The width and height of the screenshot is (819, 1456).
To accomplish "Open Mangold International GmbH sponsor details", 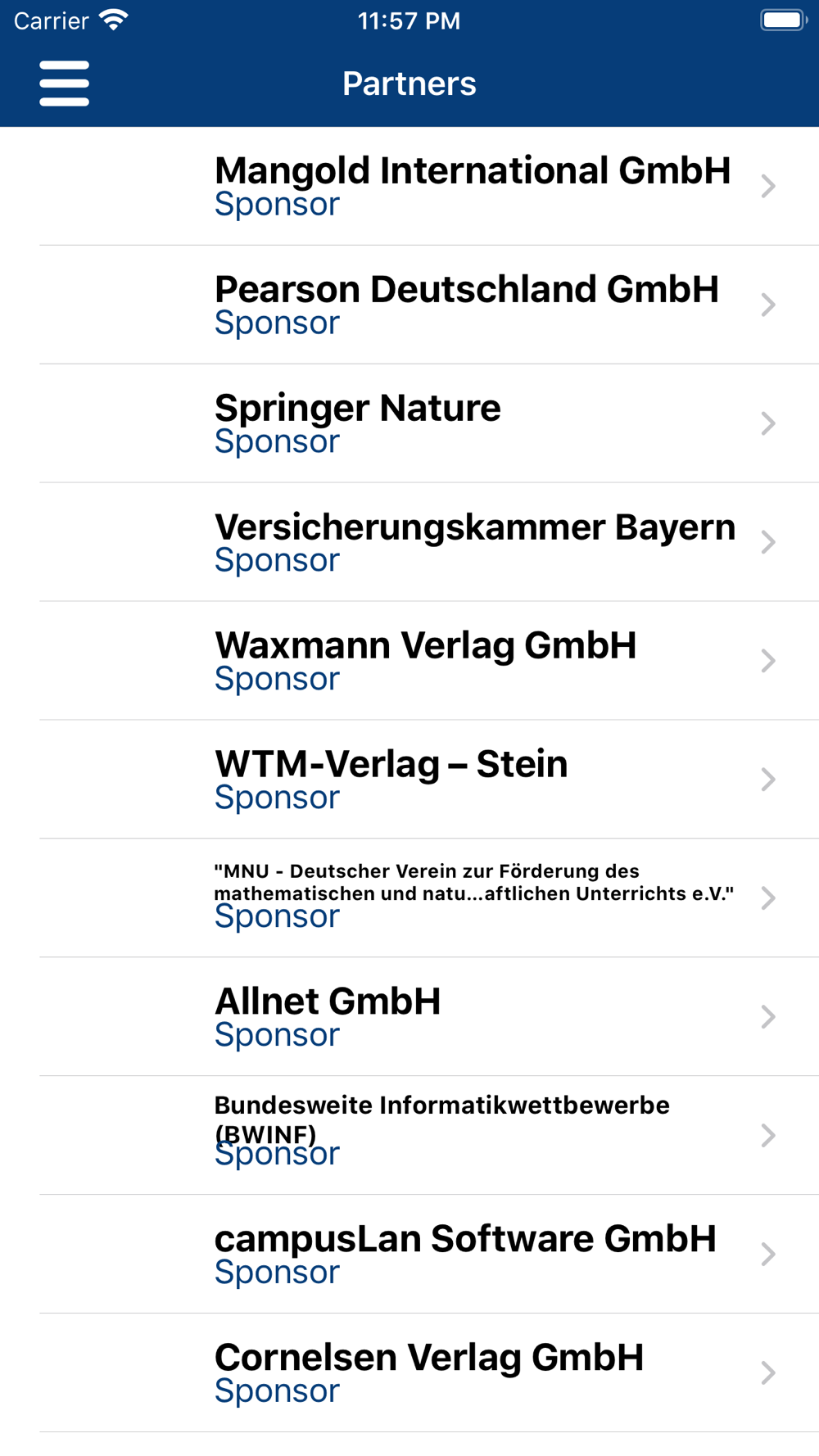I will 409,186.
